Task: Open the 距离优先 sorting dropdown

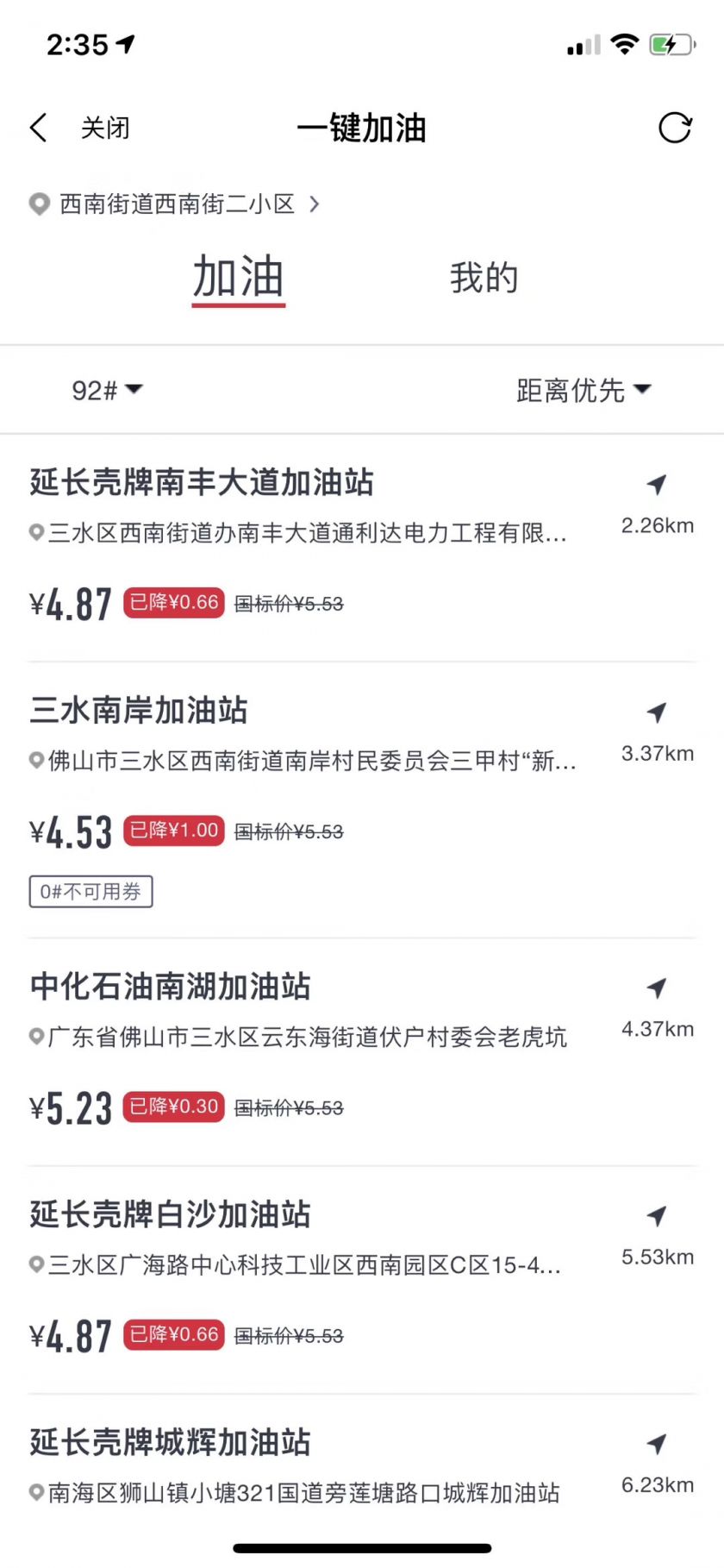Action: tap(583, 390)
